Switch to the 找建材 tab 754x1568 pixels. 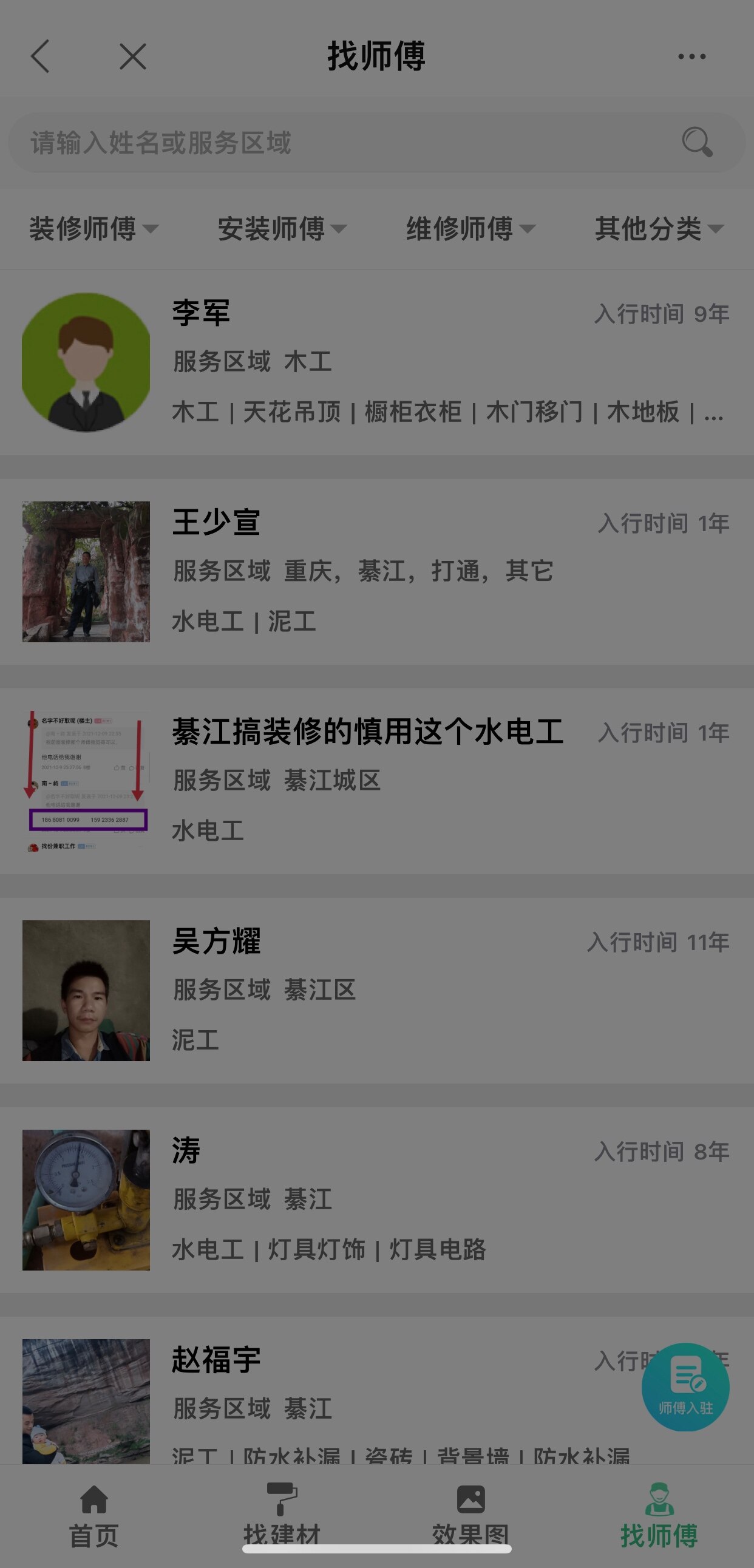click(282, 1516)
